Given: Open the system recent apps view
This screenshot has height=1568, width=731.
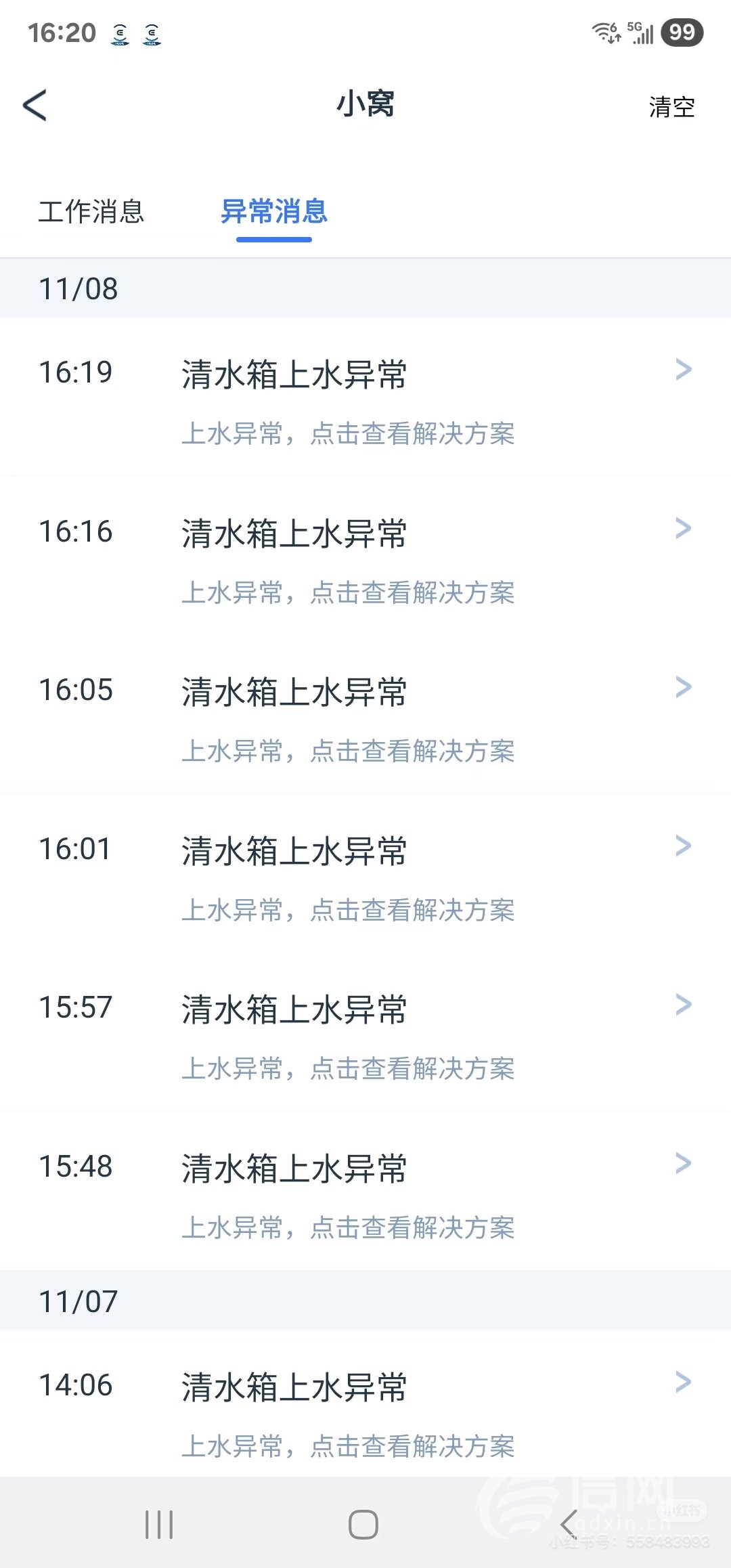Looking at the screenshot, I should 160,1525.
